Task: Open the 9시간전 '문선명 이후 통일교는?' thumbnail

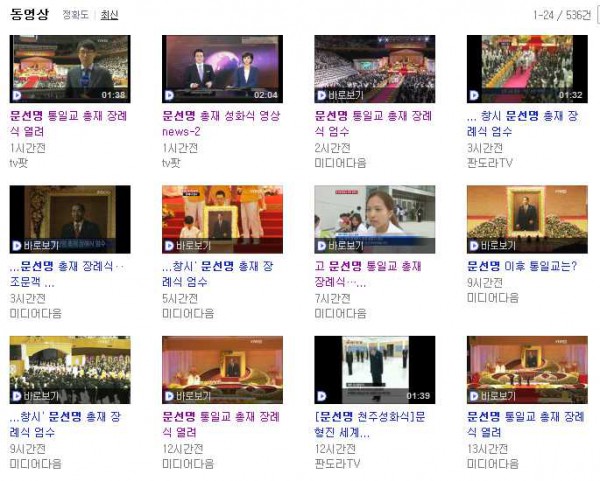Action: (x=526, y=219)
